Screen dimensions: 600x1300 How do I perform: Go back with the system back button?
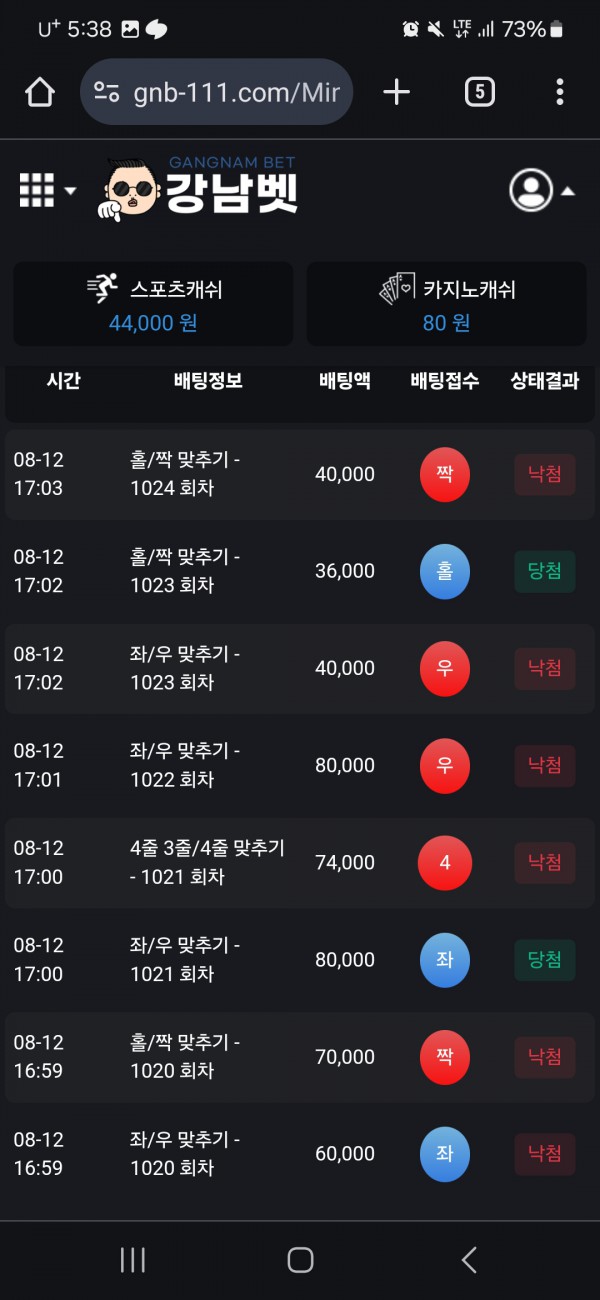point(468,1260)
